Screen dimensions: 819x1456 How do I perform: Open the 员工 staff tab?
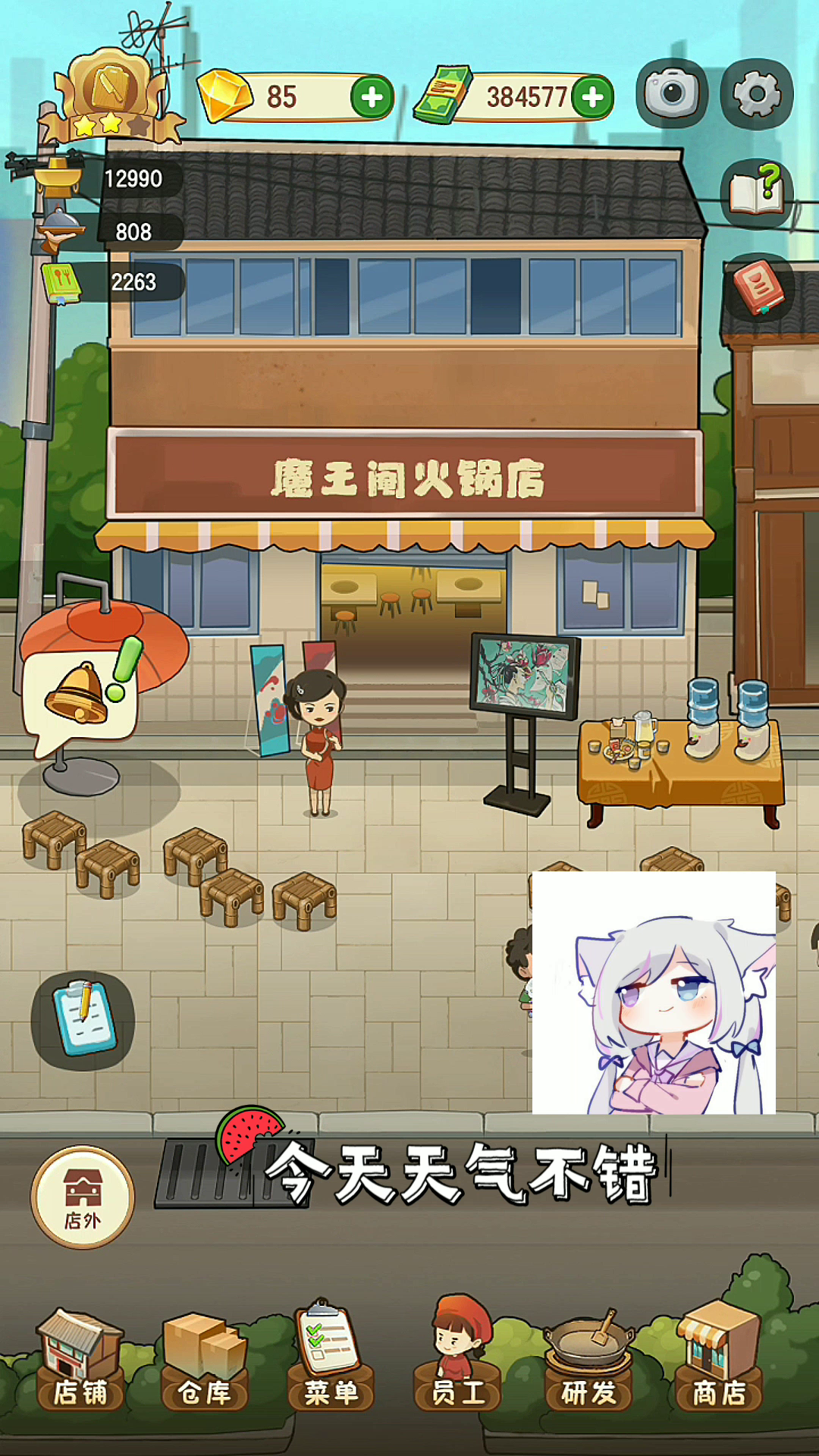pyautogui.click(x=457, y=1354)
